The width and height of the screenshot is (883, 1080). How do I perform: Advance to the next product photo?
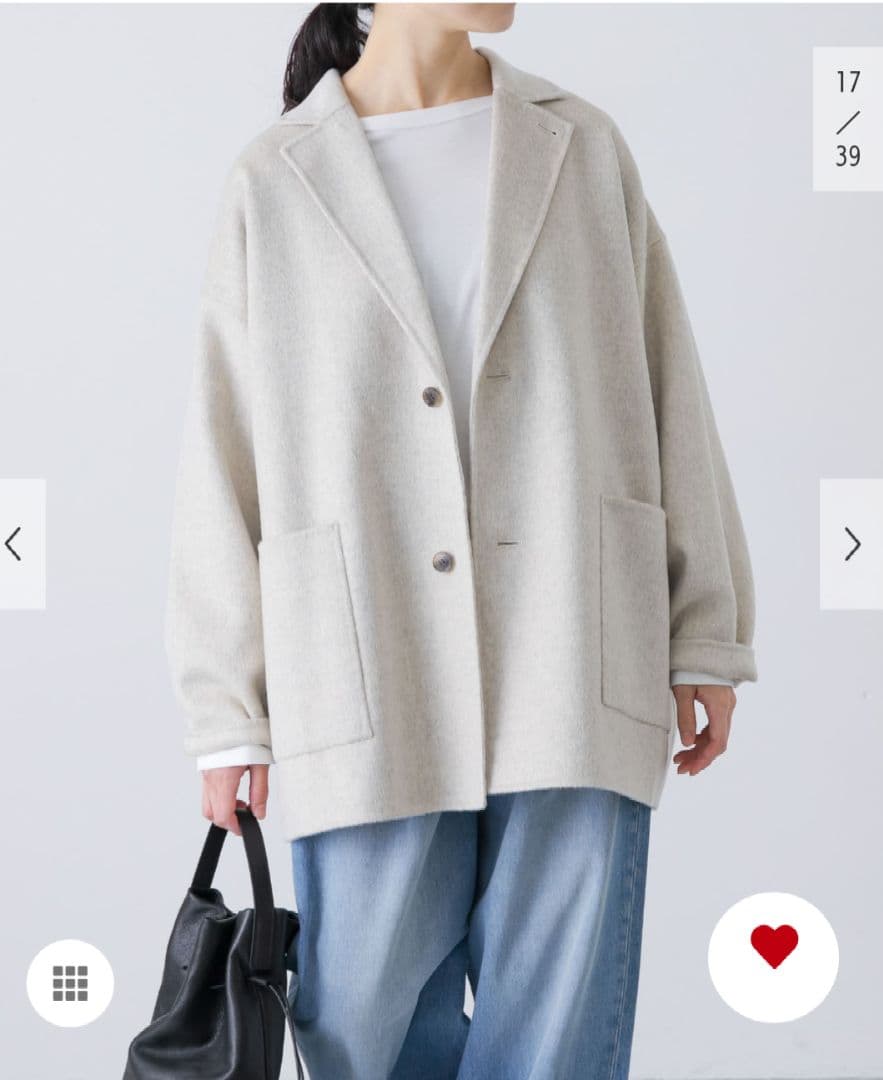tap(851, 544)
